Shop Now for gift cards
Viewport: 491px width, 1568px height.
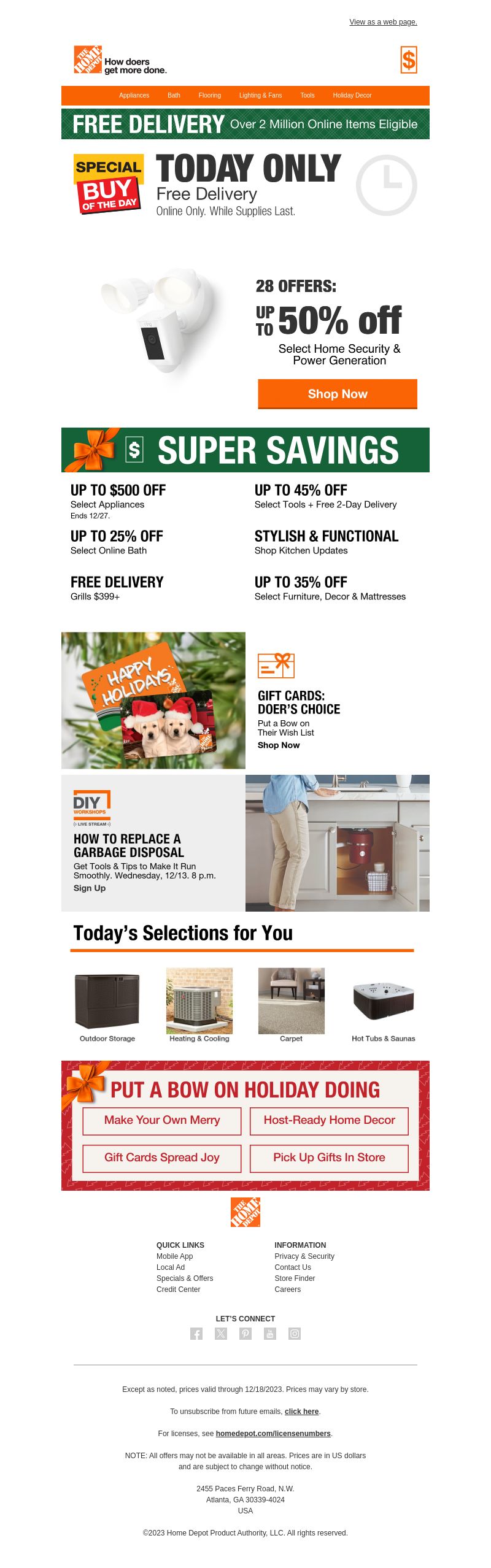279,745
